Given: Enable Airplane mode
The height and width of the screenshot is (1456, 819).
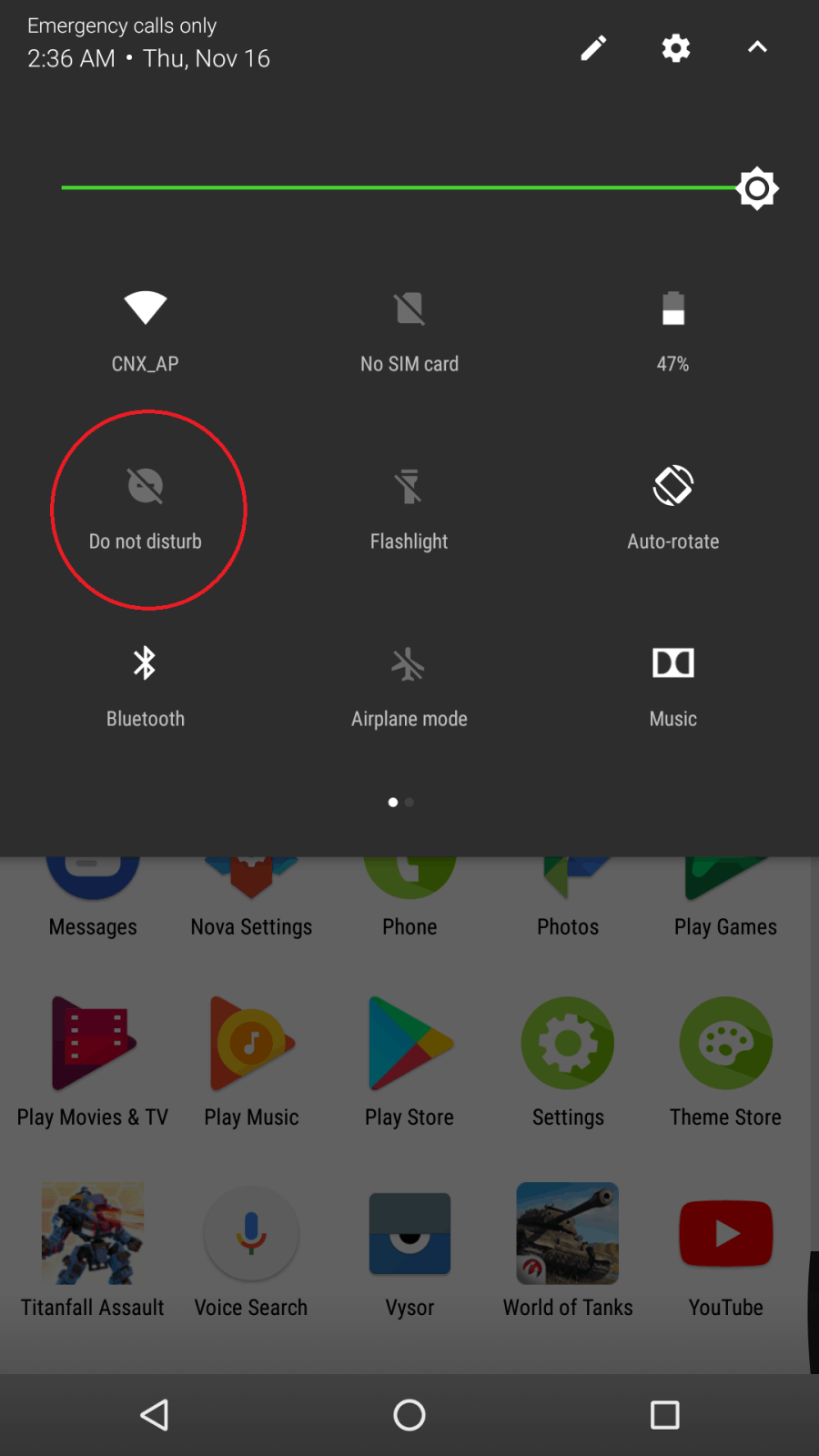Looking at the screenshot, I should coord(409,682).
